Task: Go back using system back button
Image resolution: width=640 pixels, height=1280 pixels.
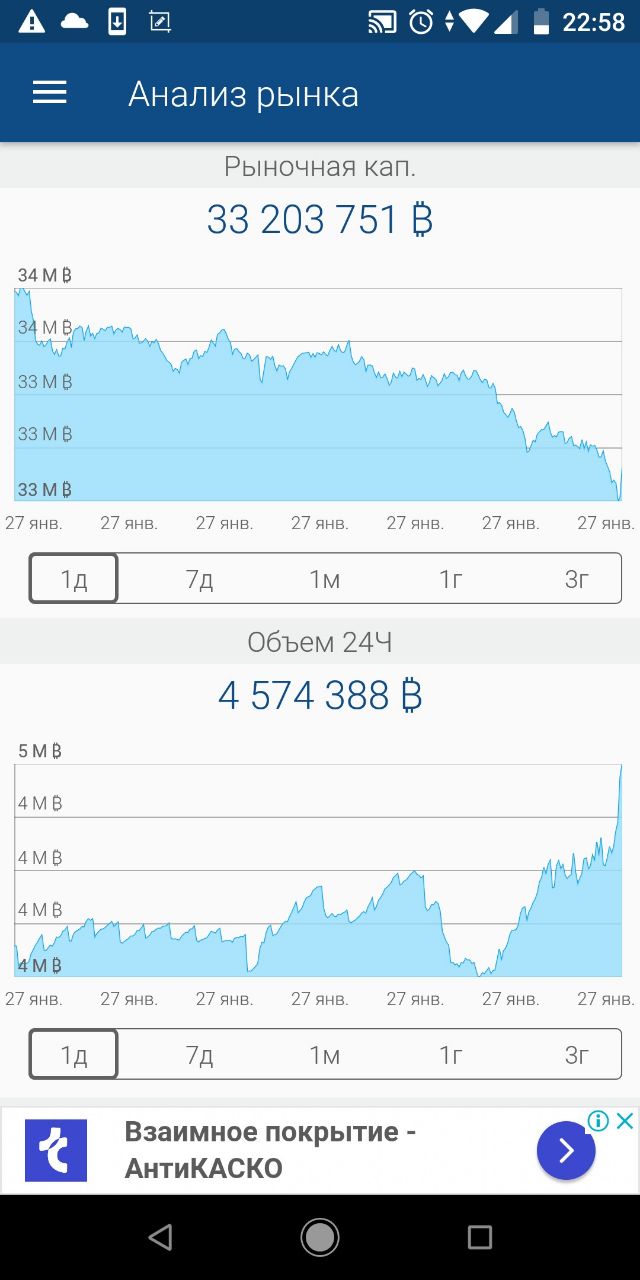Action: (160, 1237)
